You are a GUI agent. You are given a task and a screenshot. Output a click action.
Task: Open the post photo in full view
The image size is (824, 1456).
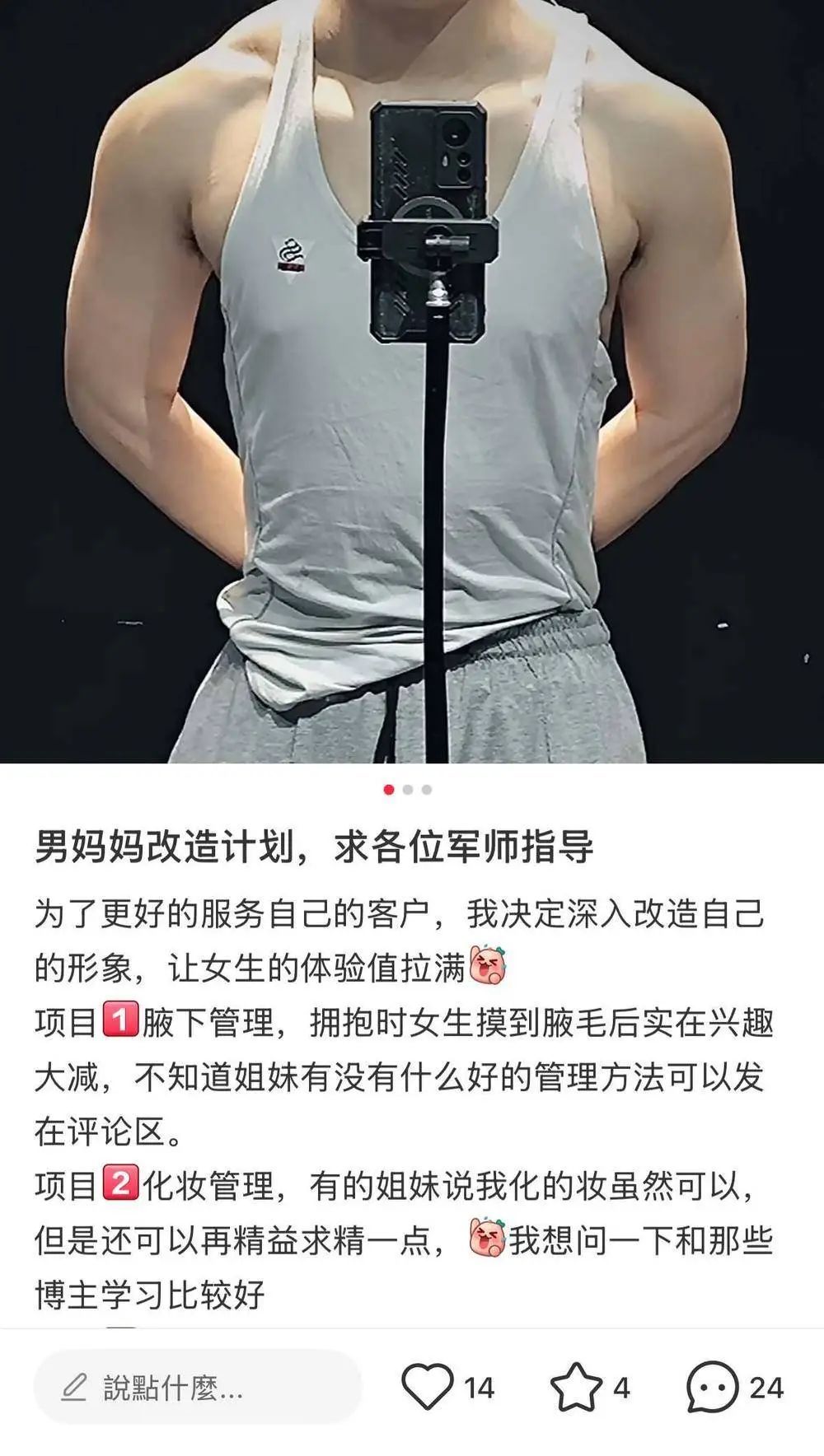[412, 381]
